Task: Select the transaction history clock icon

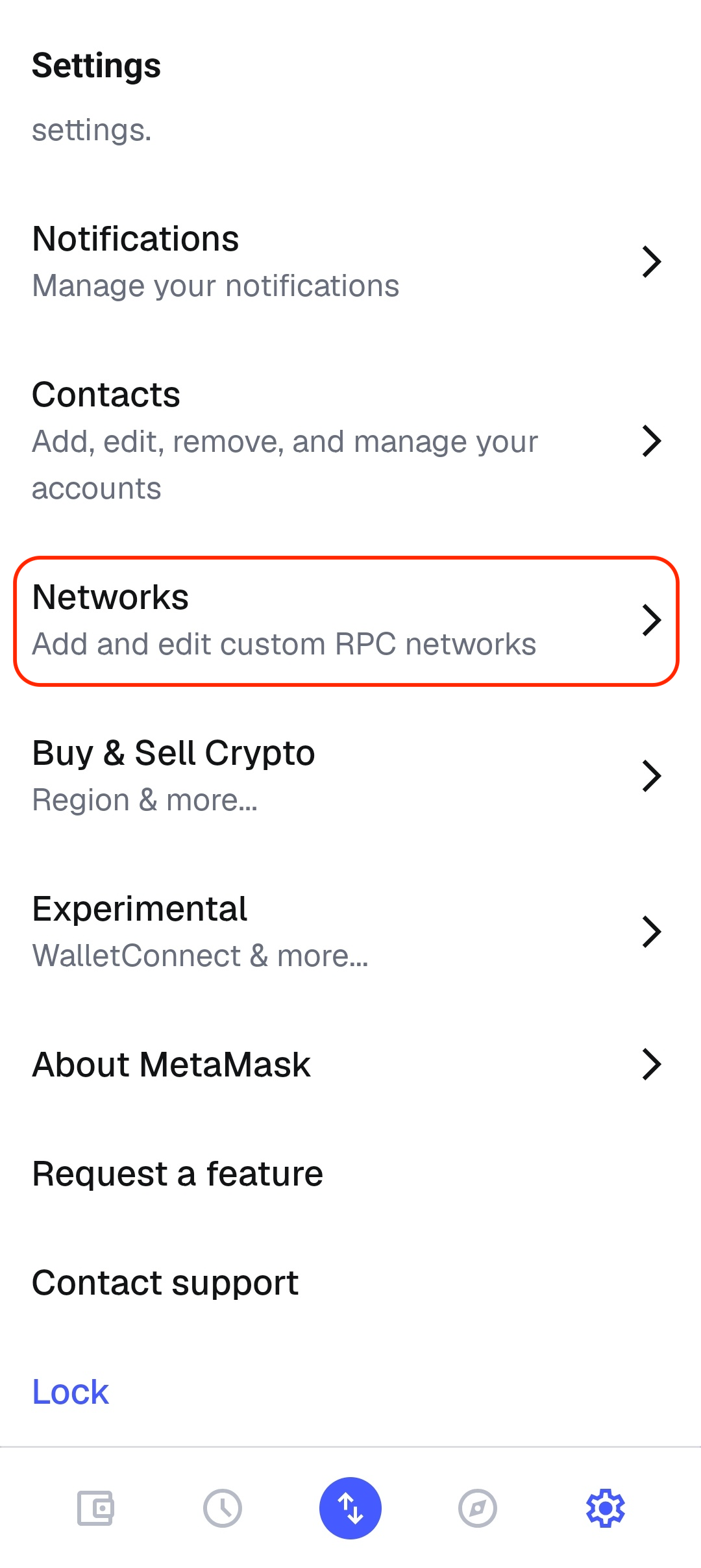Action: coord(222,1509)
